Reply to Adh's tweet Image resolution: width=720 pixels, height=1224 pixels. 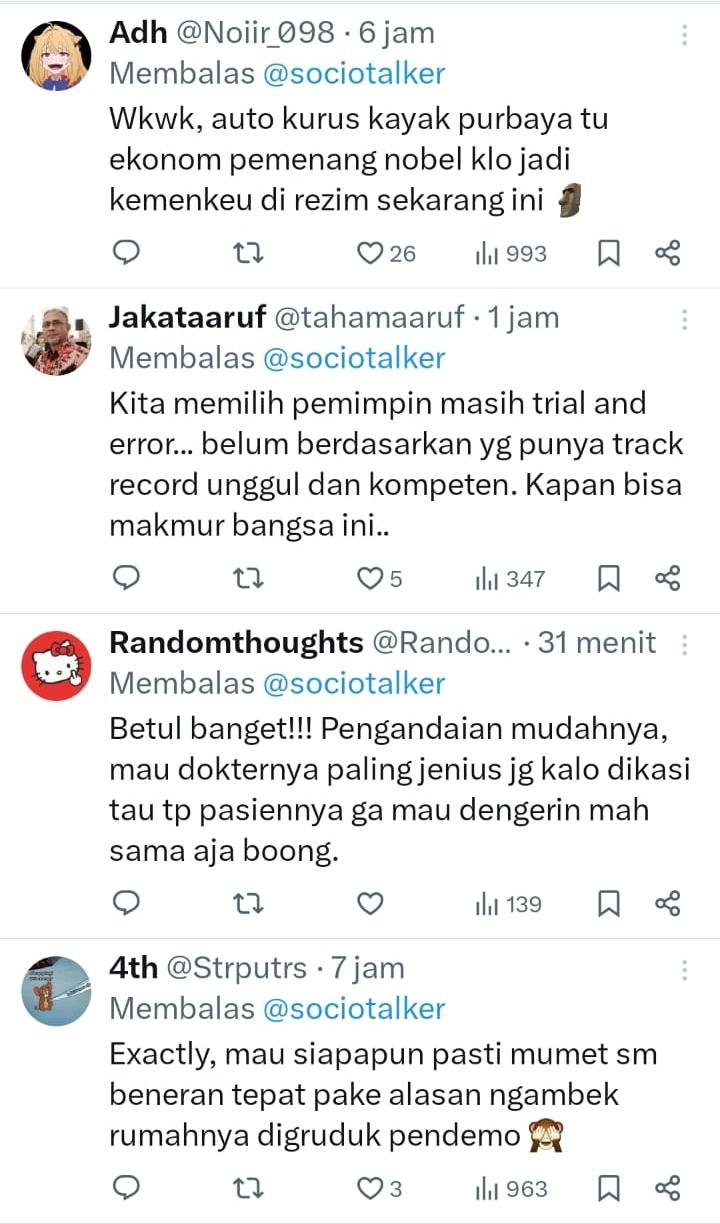click(125, 253)
